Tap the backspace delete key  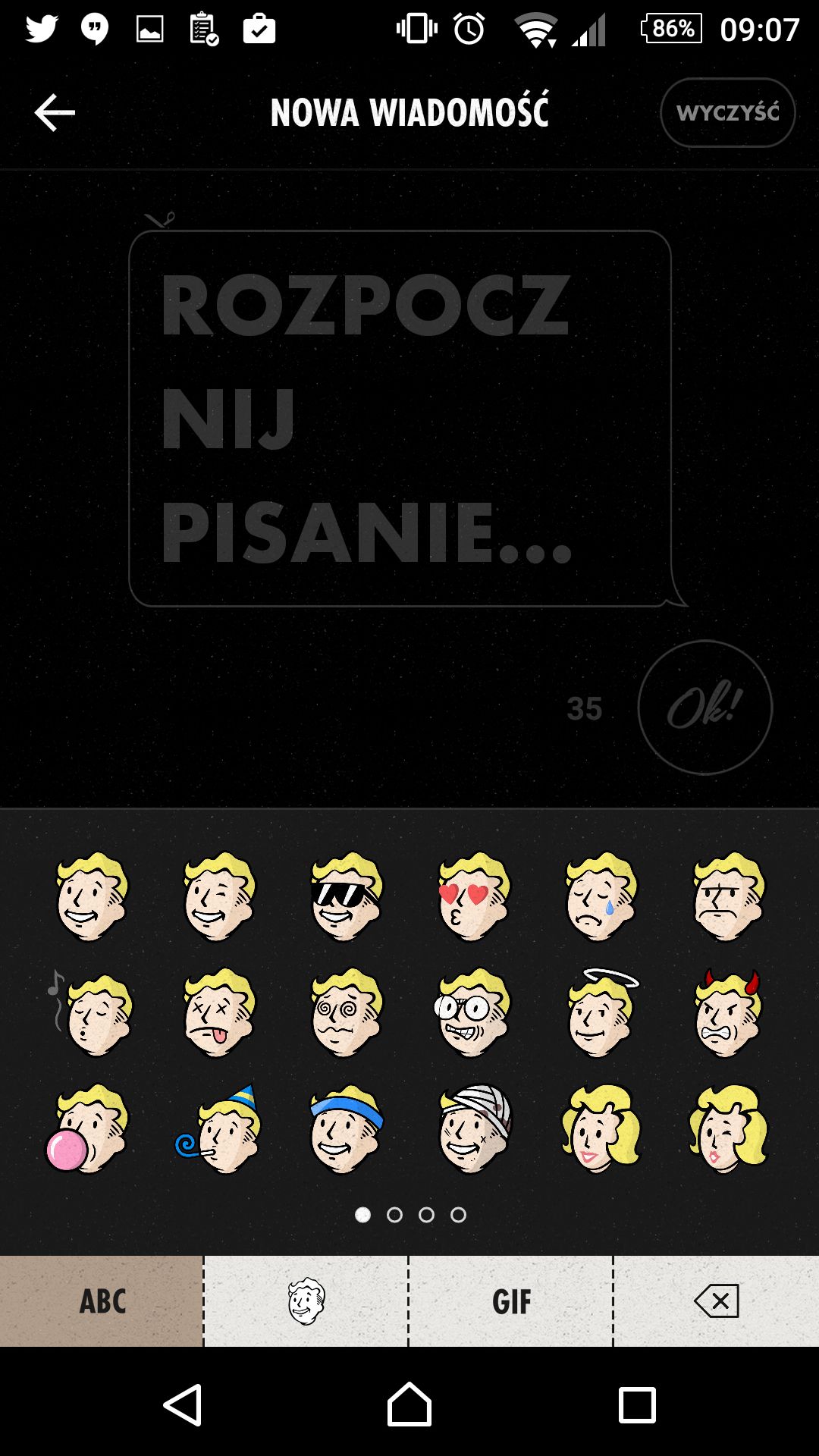tap(717, 1301)
